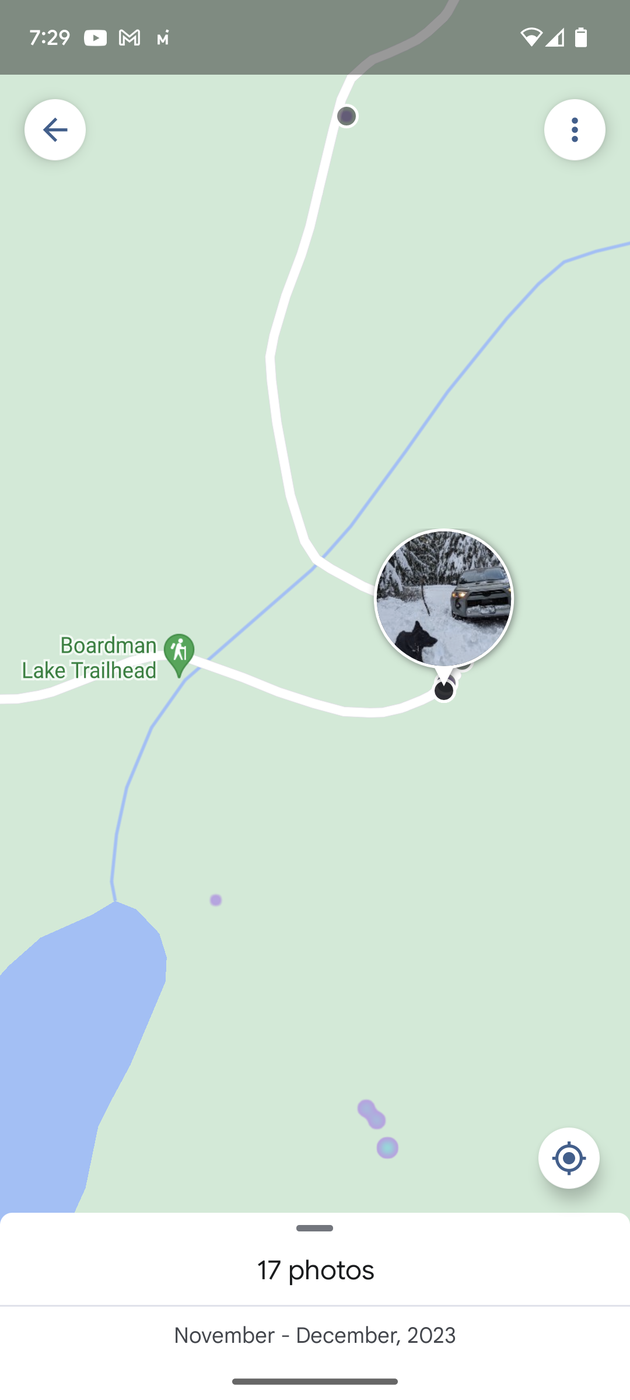The image size is (630, 1400).
Task: Center map on my current location
Action: click(568, 1158)
